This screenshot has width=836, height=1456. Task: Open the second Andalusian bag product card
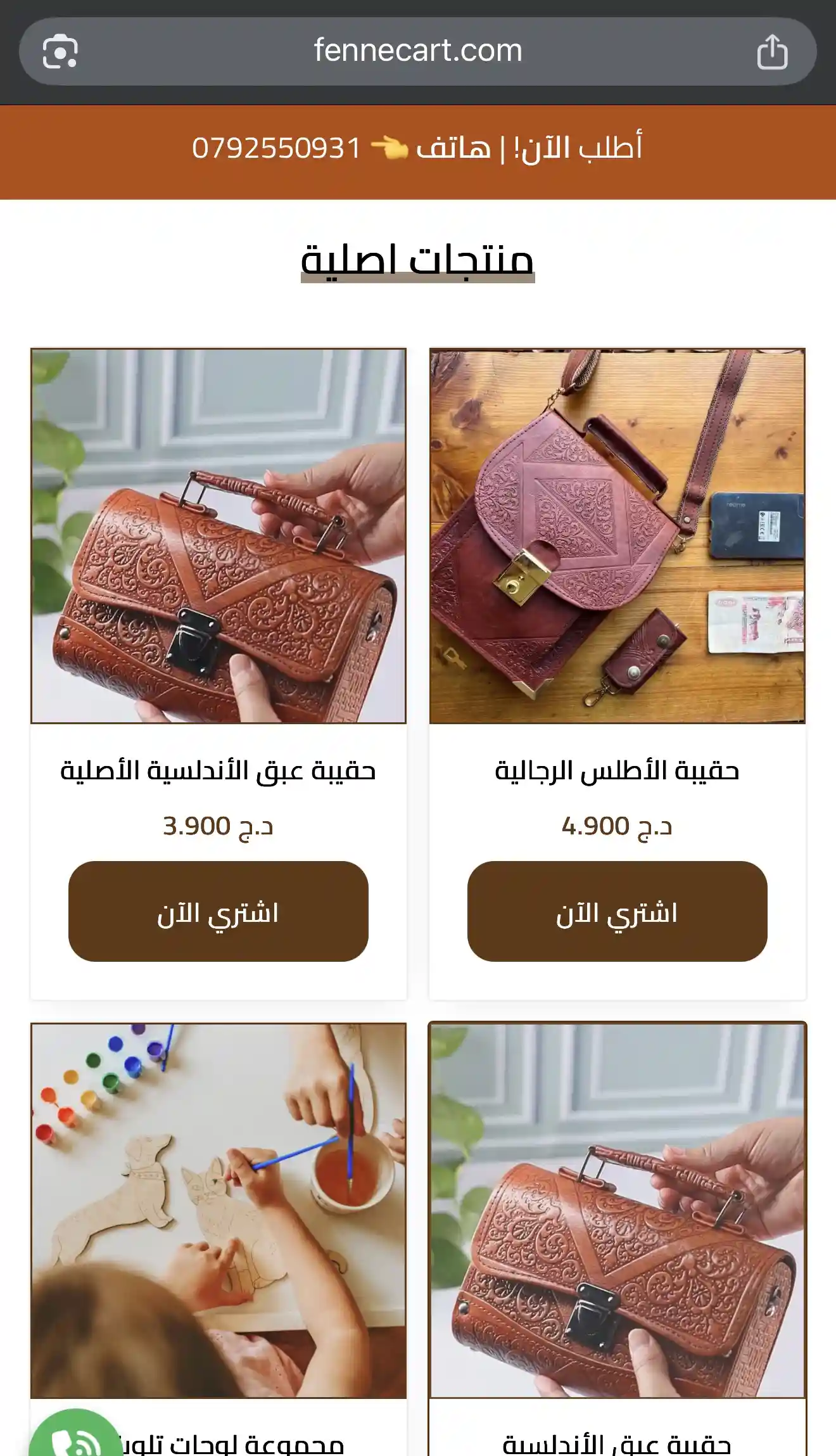coord(617,1210)
